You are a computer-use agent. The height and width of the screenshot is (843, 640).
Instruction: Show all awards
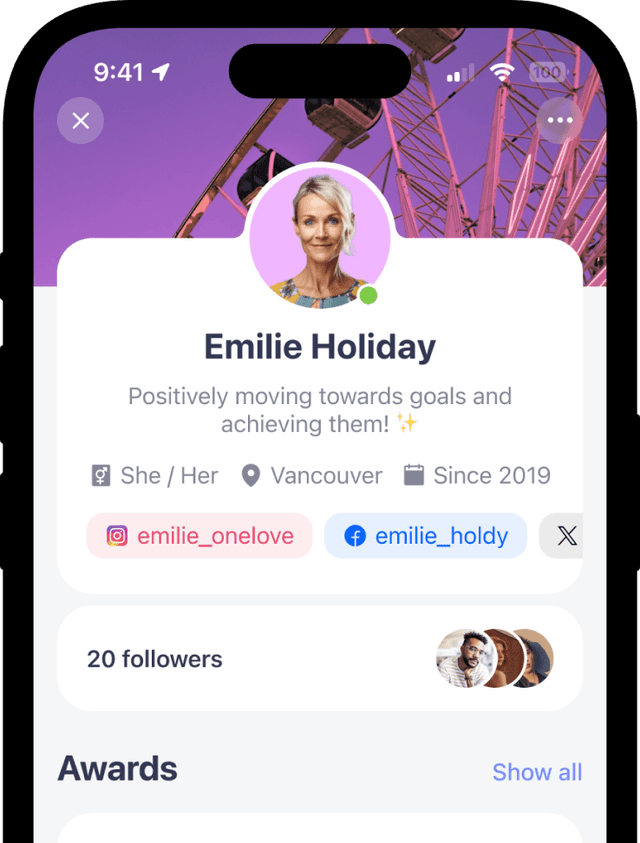(537, 772)
